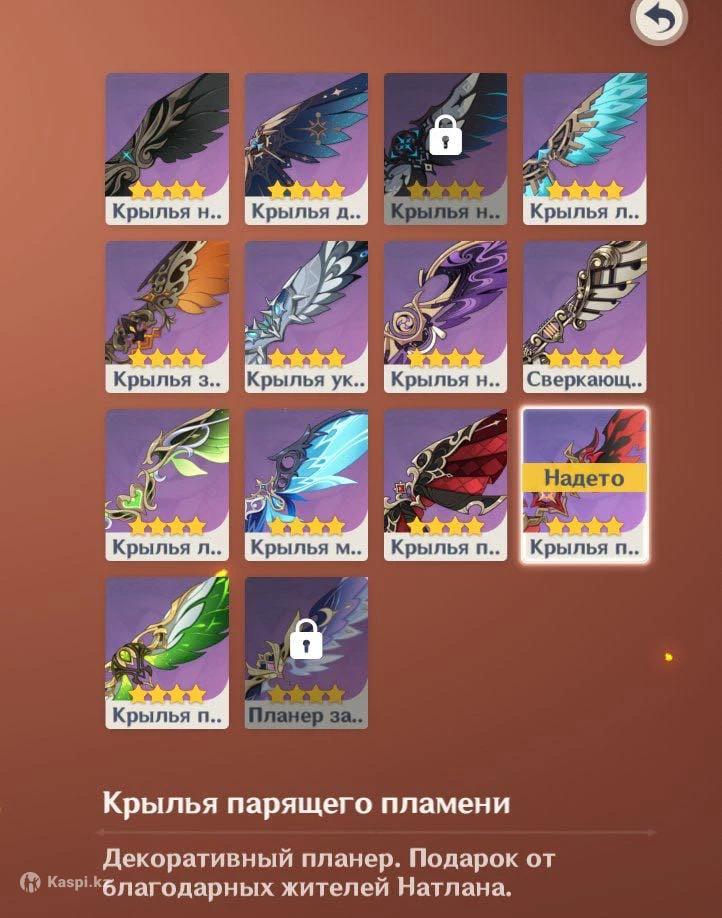Select the purple swirling glider "Крылья н.."
Screen dimensions: 722x918
(445, 316)
